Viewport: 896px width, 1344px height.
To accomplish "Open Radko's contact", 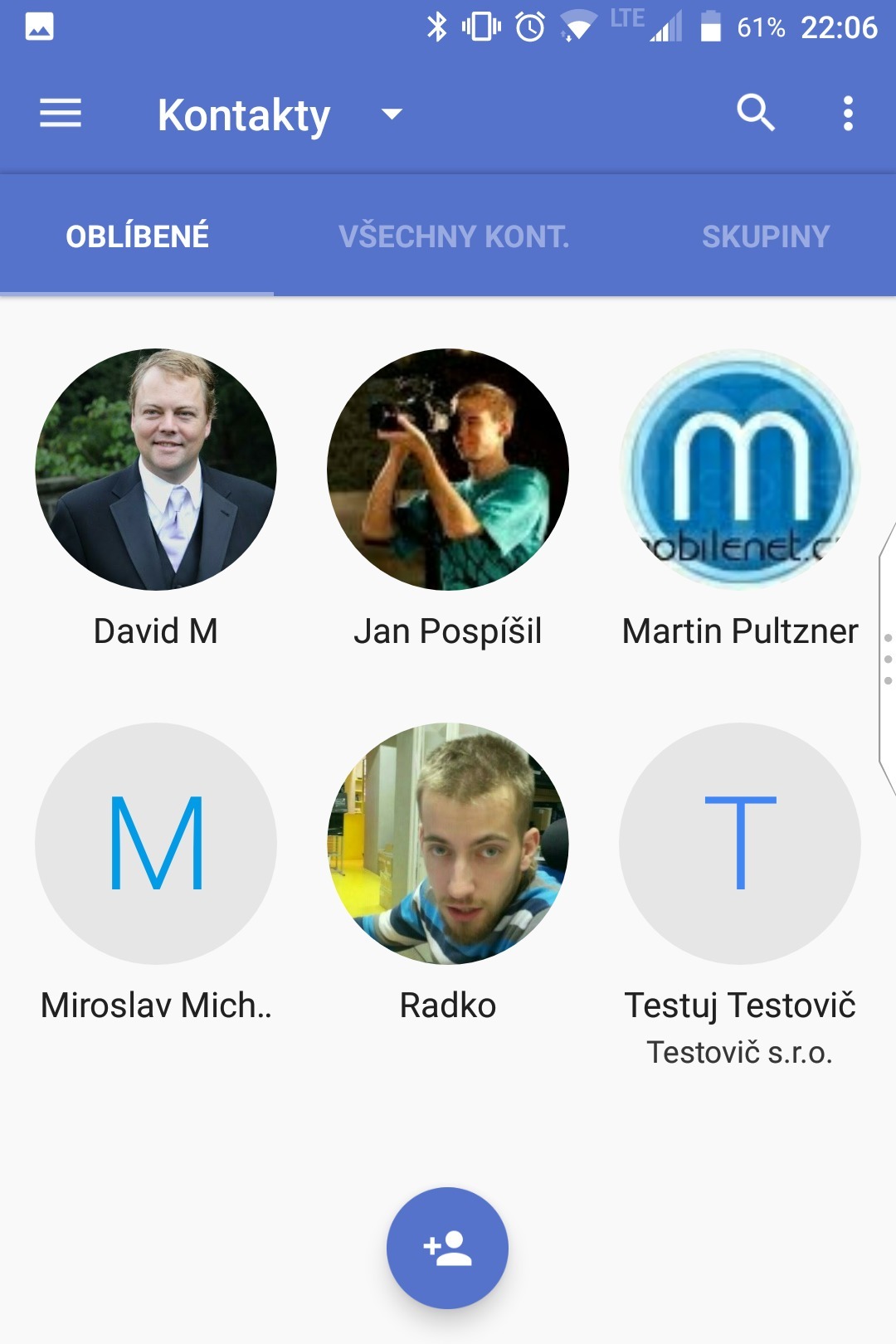I will 448,844.
